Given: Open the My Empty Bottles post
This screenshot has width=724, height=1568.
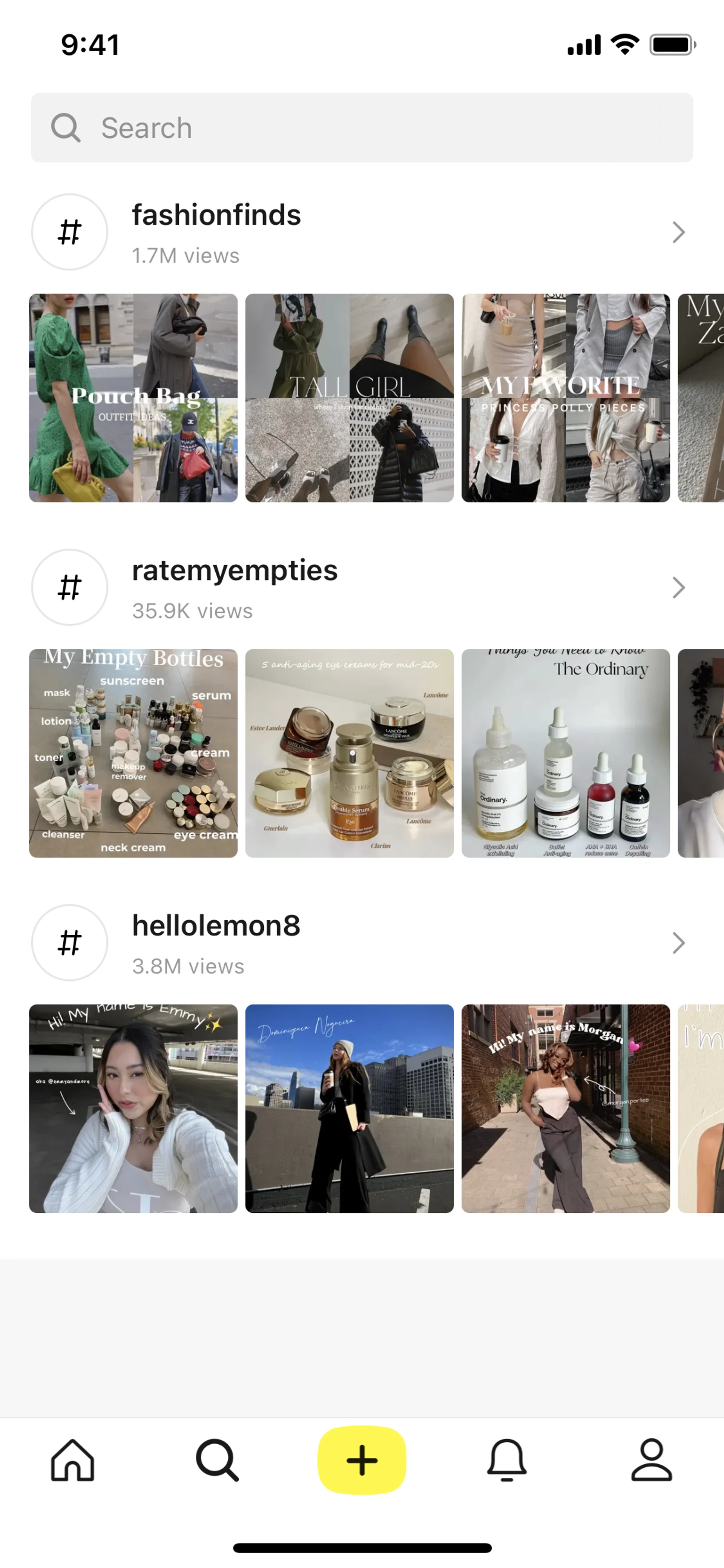Looking at the screenshot, I should 133,753.
